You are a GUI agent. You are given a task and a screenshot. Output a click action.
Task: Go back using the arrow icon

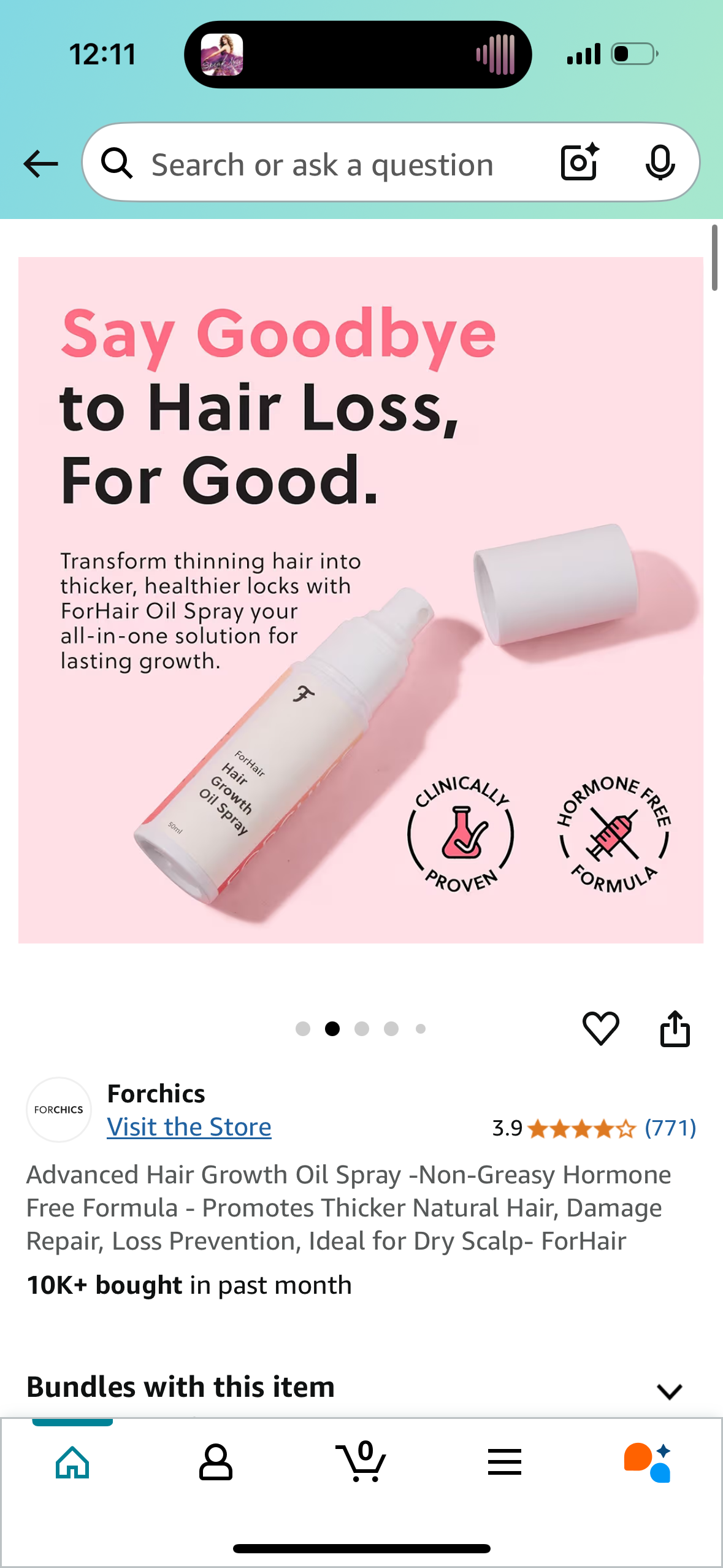pyautogui.click(x=40, y=164)
